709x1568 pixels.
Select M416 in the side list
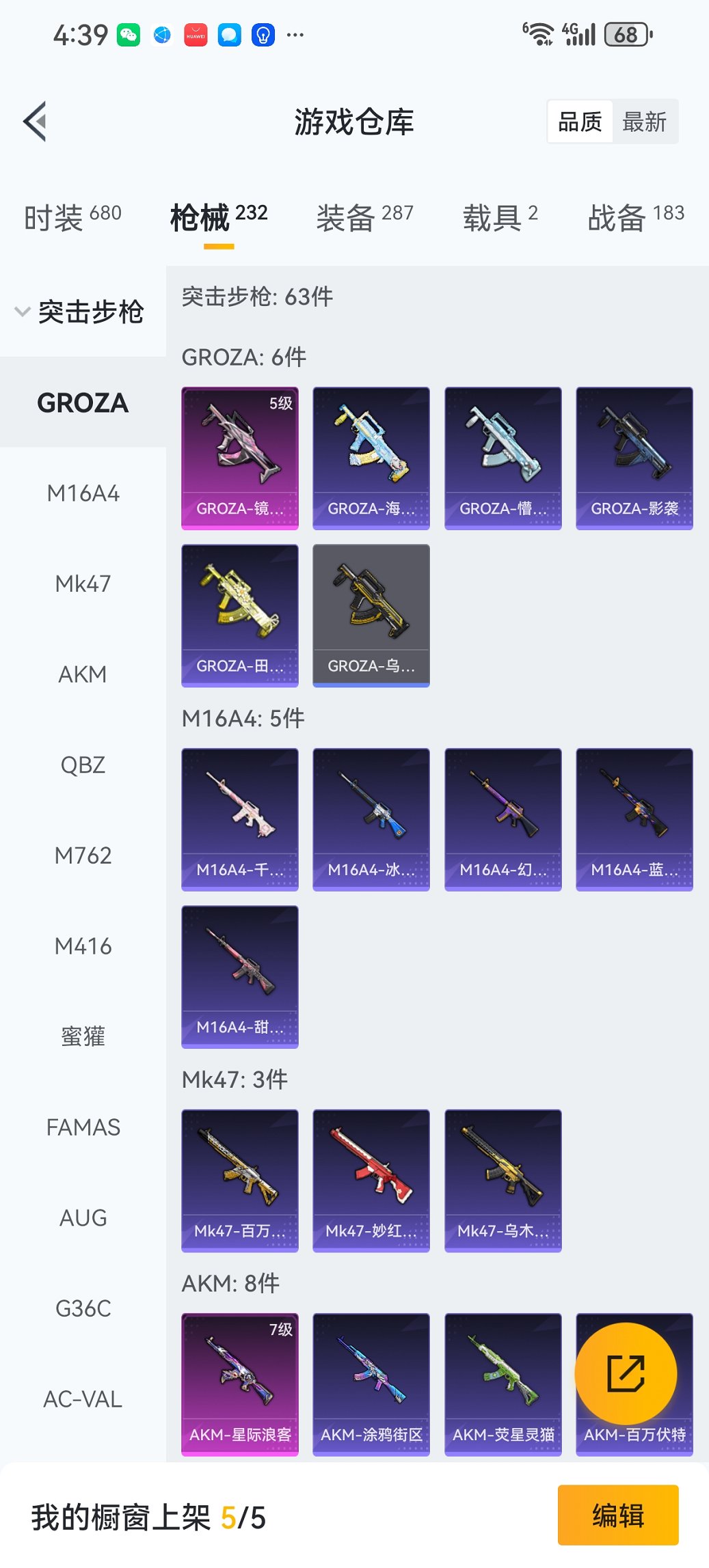[83, 946]
